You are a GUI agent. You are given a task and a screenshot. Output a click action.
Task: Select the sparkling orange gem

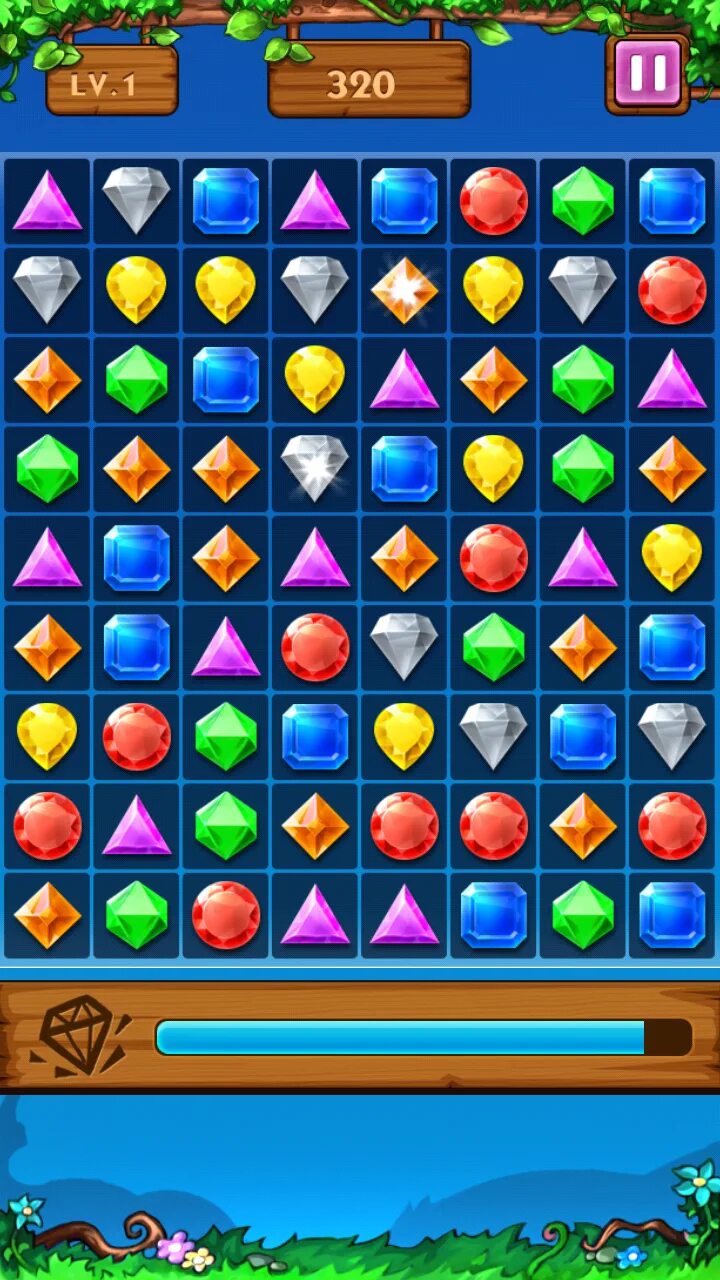pos(404,290)
